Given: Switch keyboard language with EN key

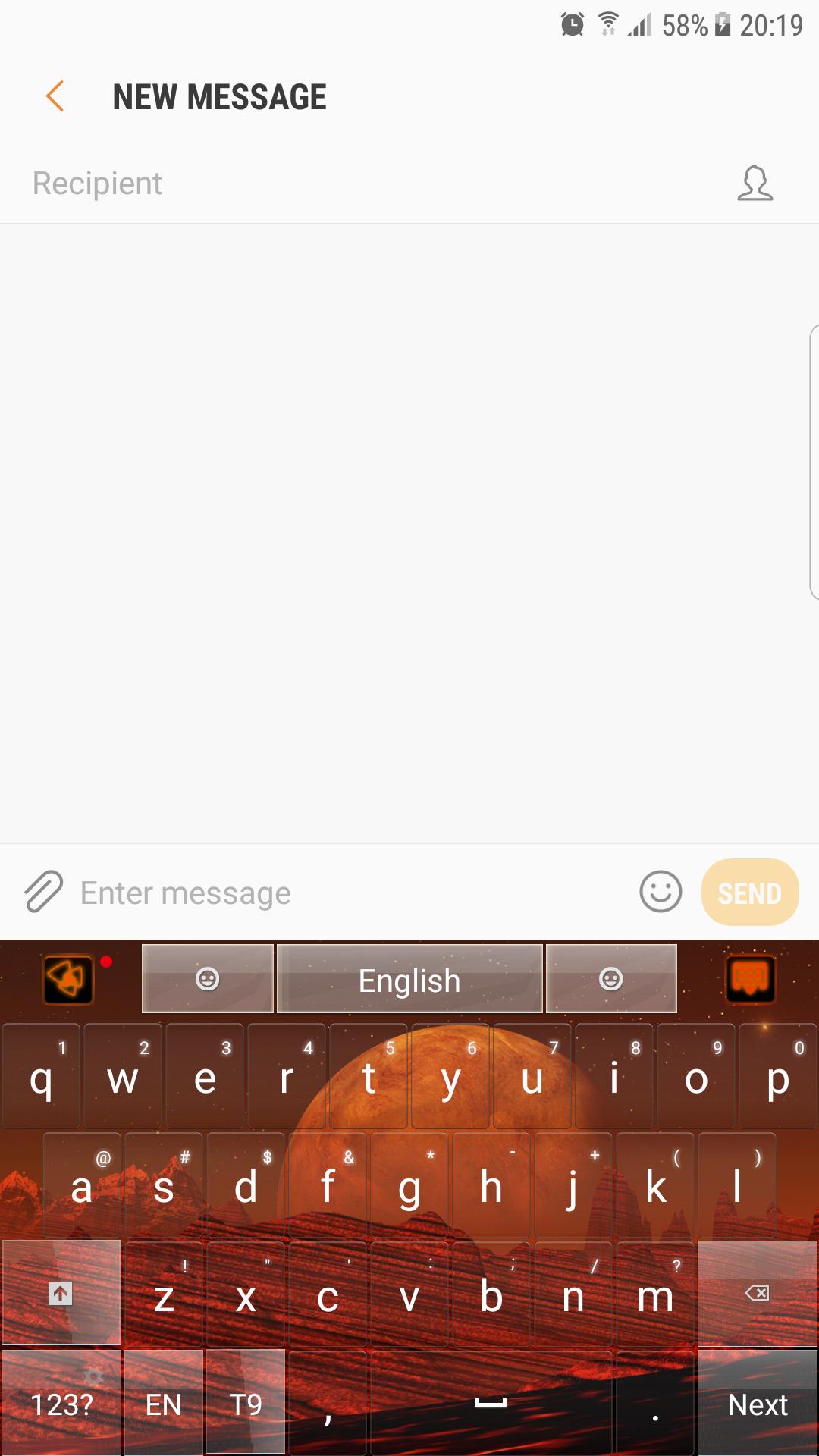Looking at the screenshot, I should (x=162, y=1404).
